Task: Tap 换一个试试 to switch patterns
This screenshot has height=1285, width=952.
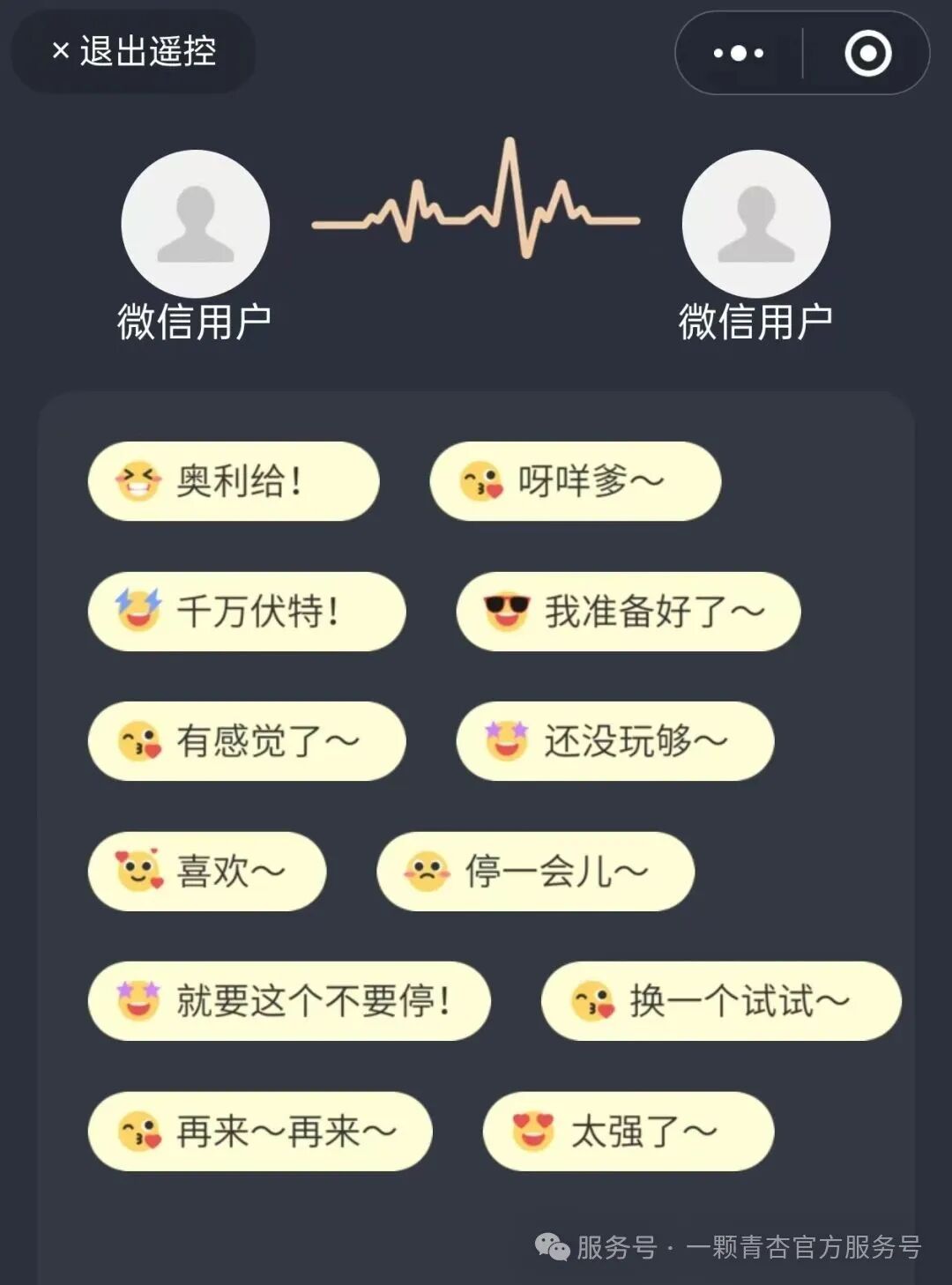Action: pyautogui.click(x=721, y=1000)
